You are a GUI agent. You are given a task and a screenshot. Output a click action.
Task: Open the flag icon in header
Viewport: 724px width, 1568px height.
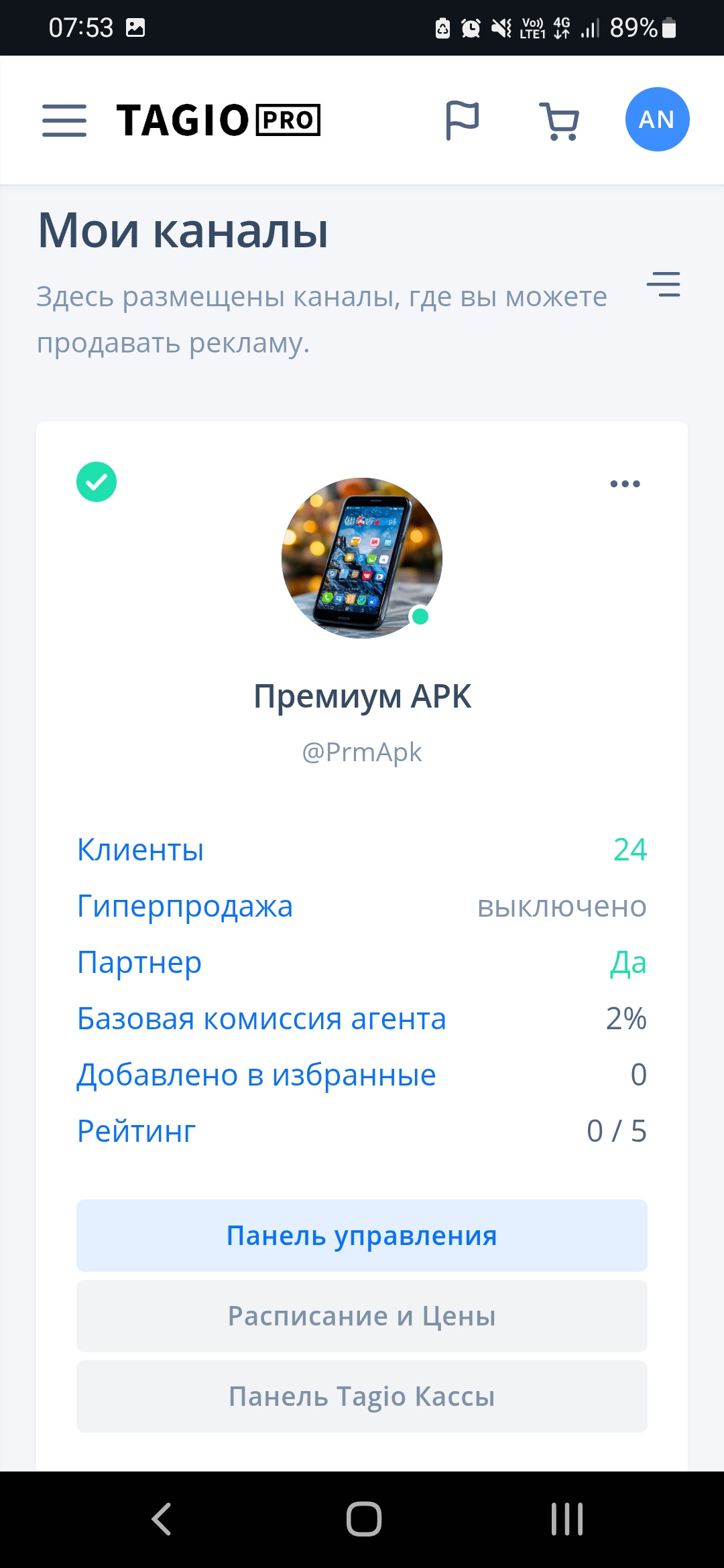point(462,121)
